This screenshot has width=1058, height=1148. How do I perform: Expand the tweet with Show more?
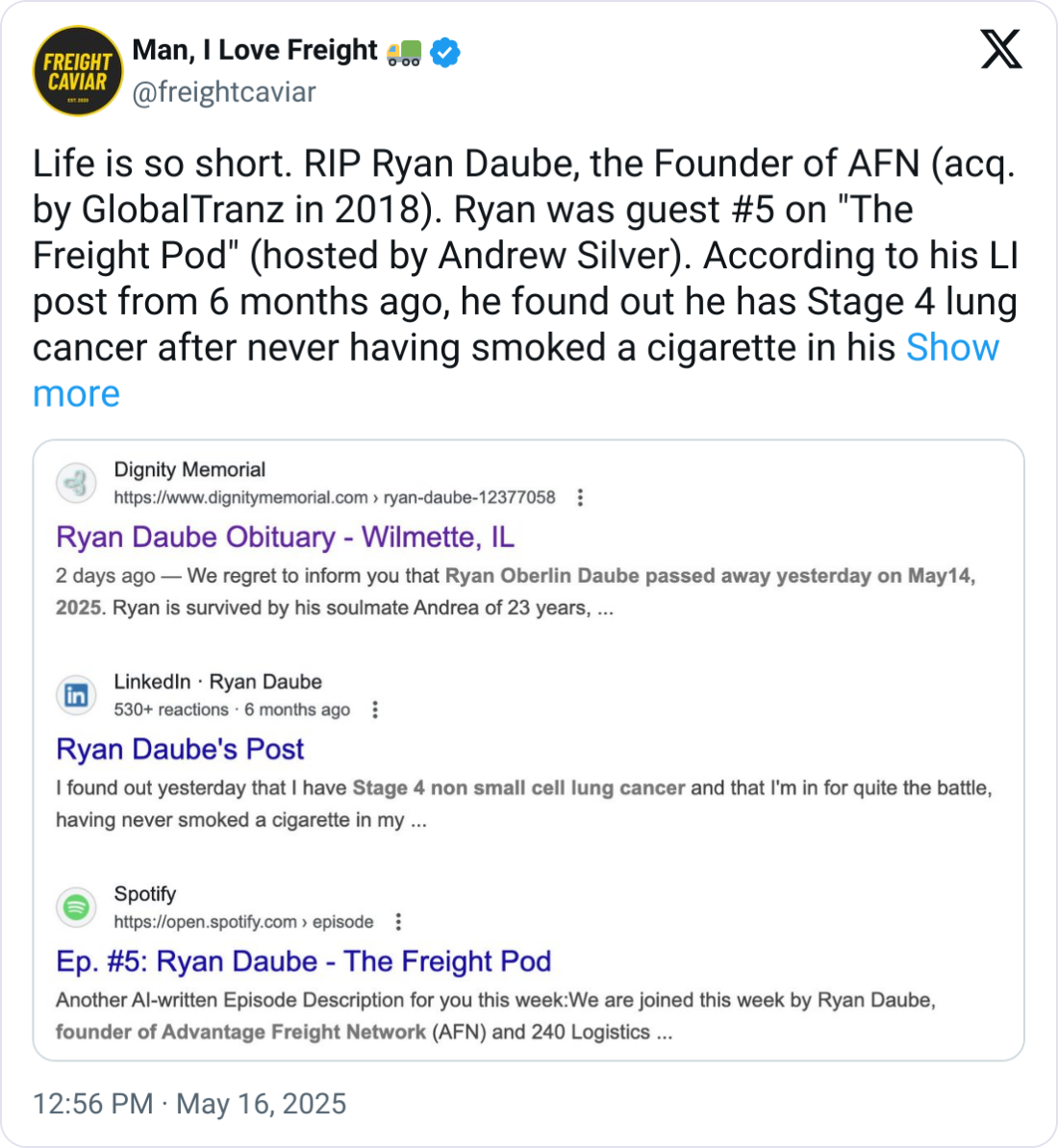coord(952,348)
